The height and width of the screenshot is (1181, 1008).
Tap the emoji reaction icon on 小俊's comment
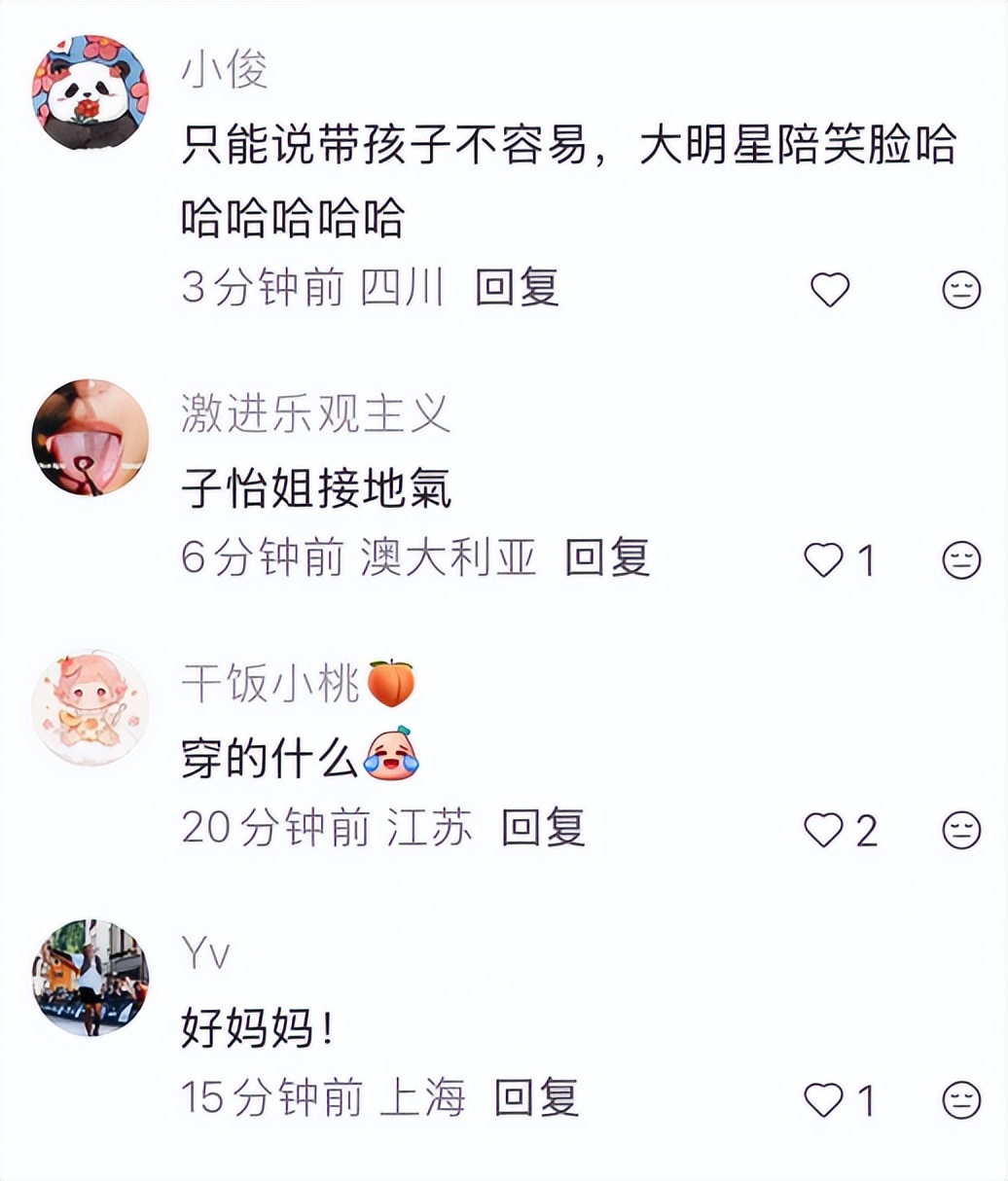963,288
